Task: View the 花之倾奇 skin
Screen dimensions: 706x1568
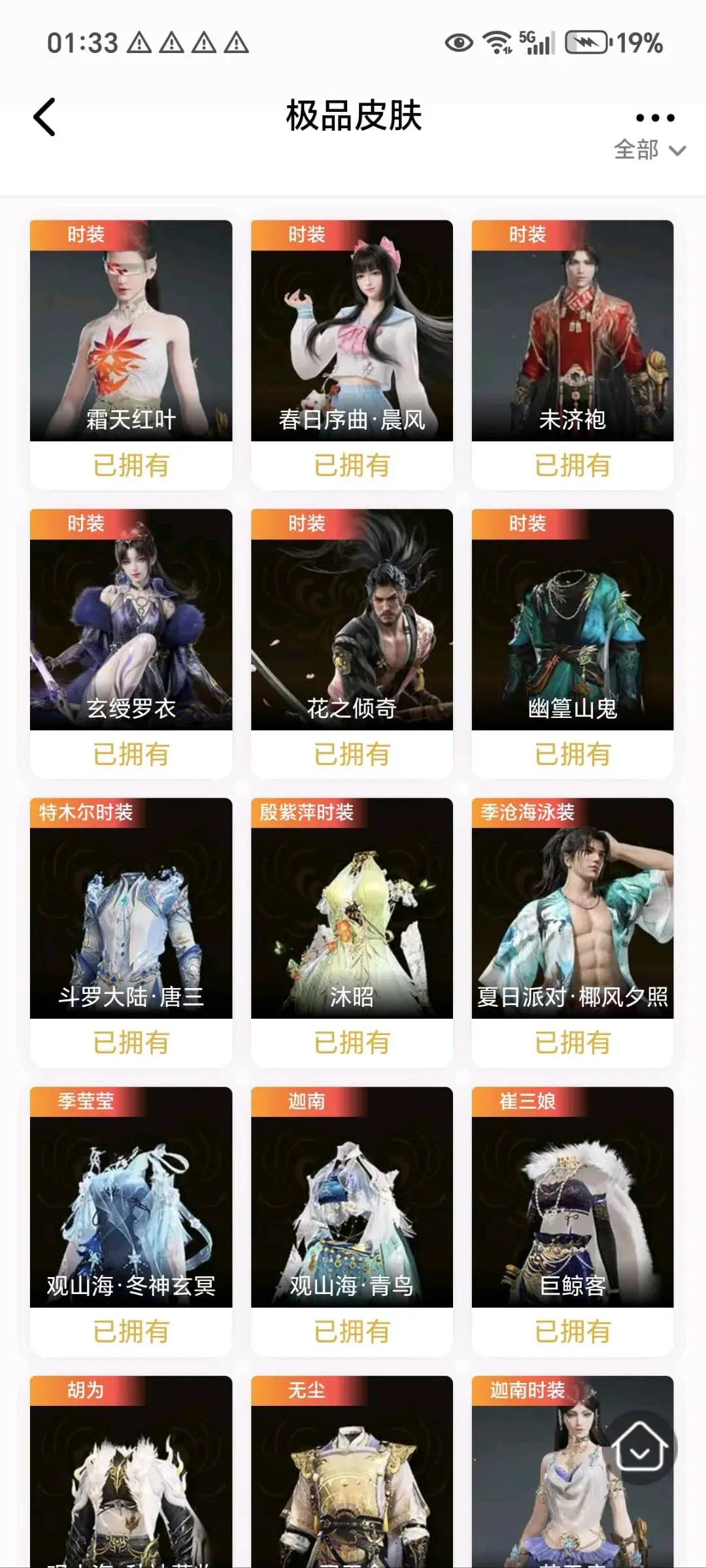Action: click(x=352, y=620)
